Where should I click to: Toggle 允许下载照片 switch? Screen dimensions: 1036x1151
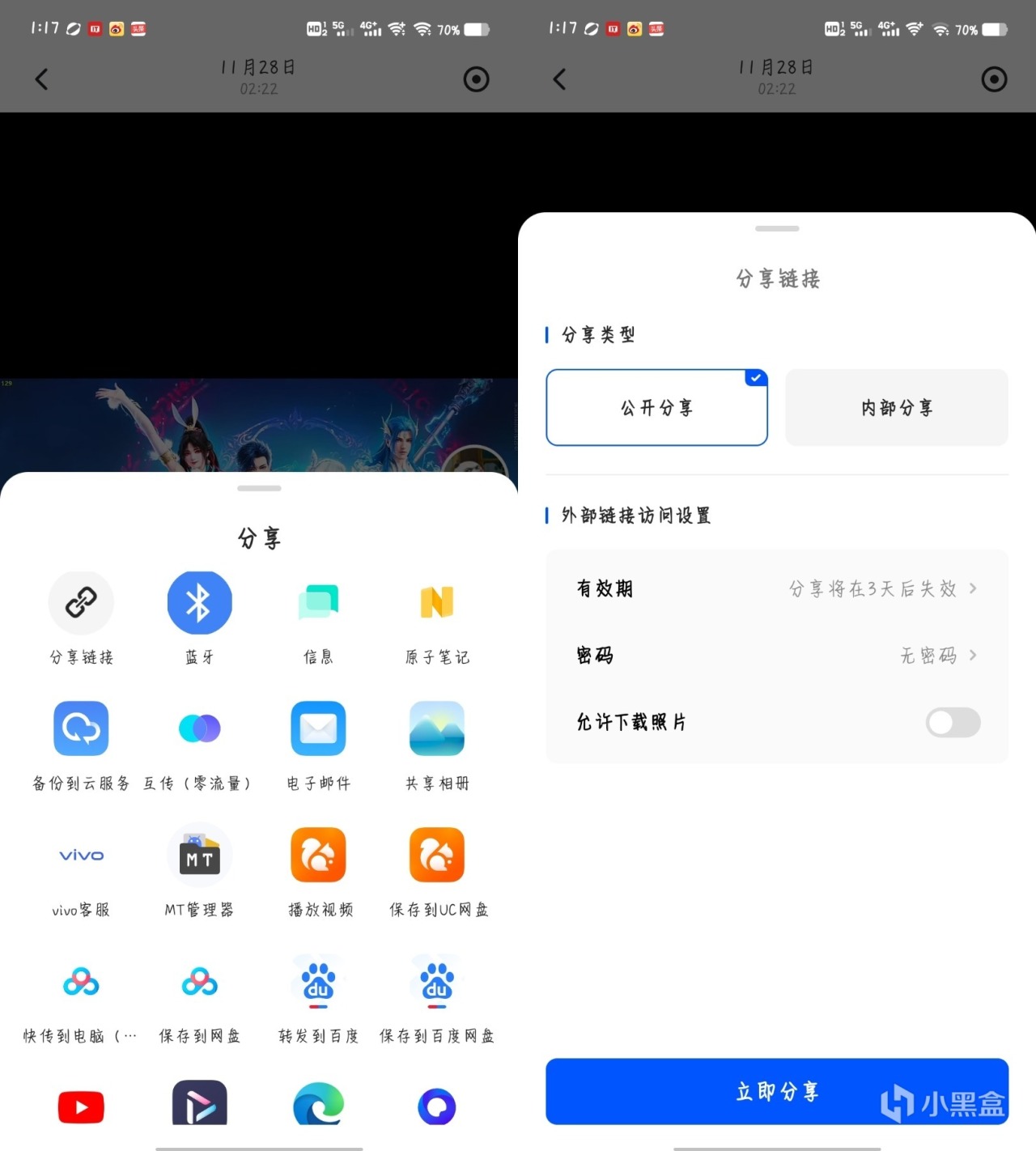[x=953, y=722]
